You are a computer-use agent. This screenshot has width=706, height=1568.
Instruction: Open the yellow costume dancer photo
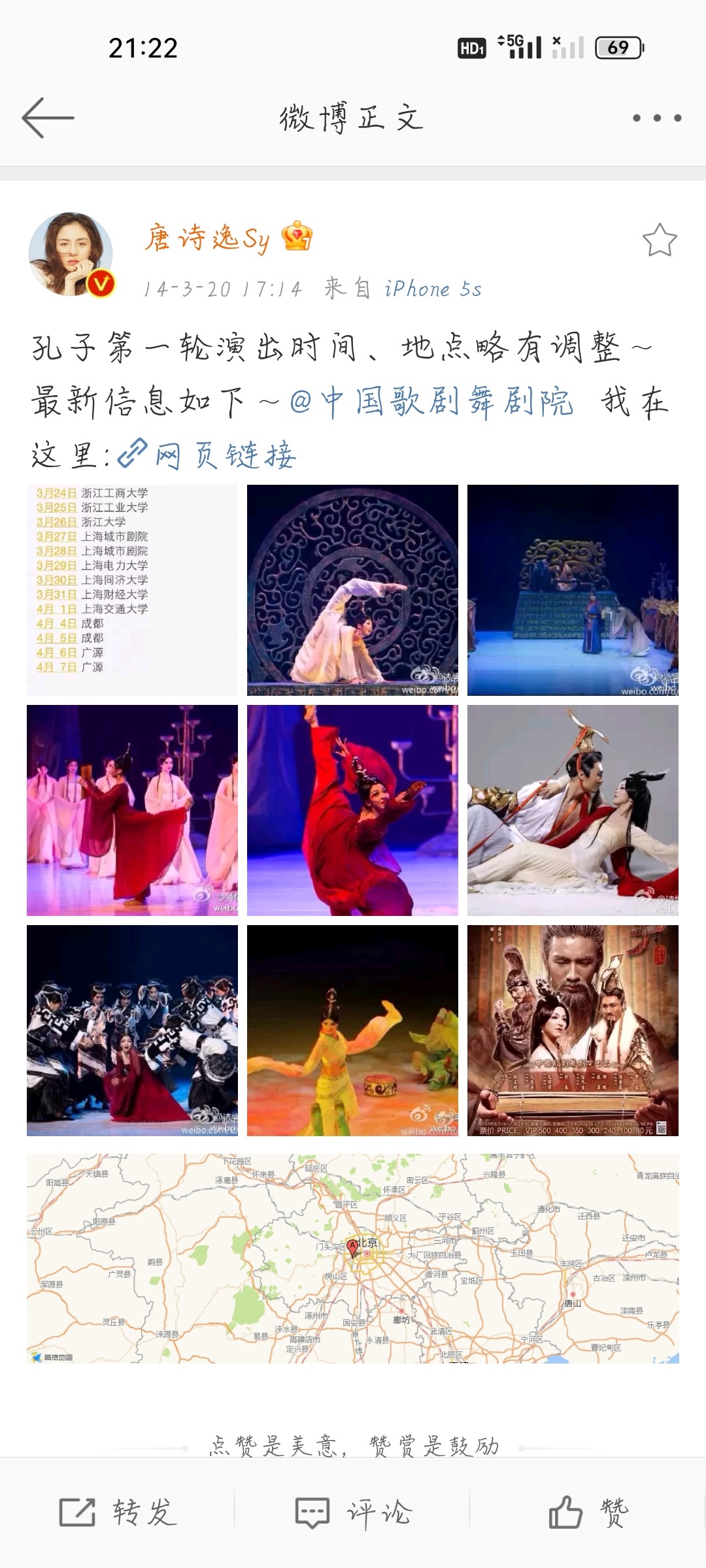click(x=352, y=1030)
